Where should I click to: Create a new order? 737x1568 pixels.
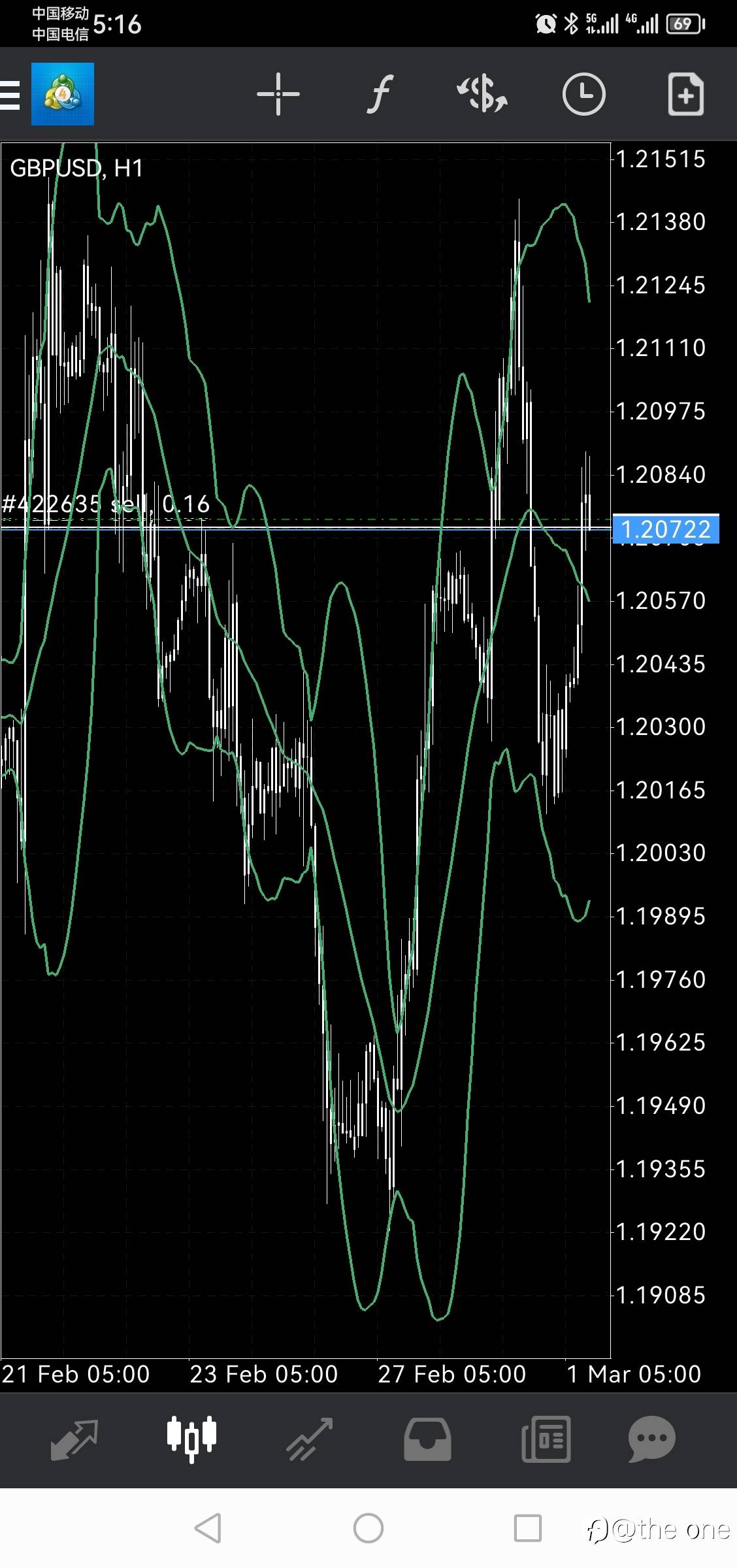(x=685, y=95)
